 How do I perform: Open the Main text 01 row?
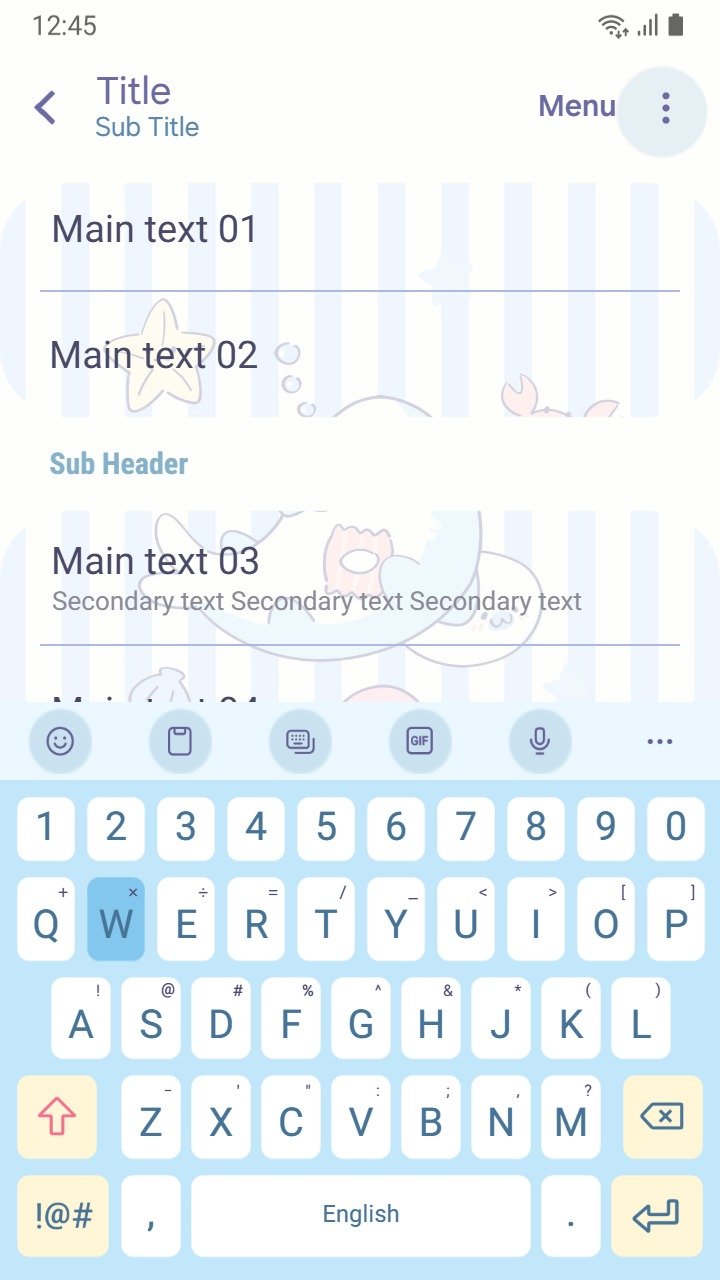(x=360, y=230)
